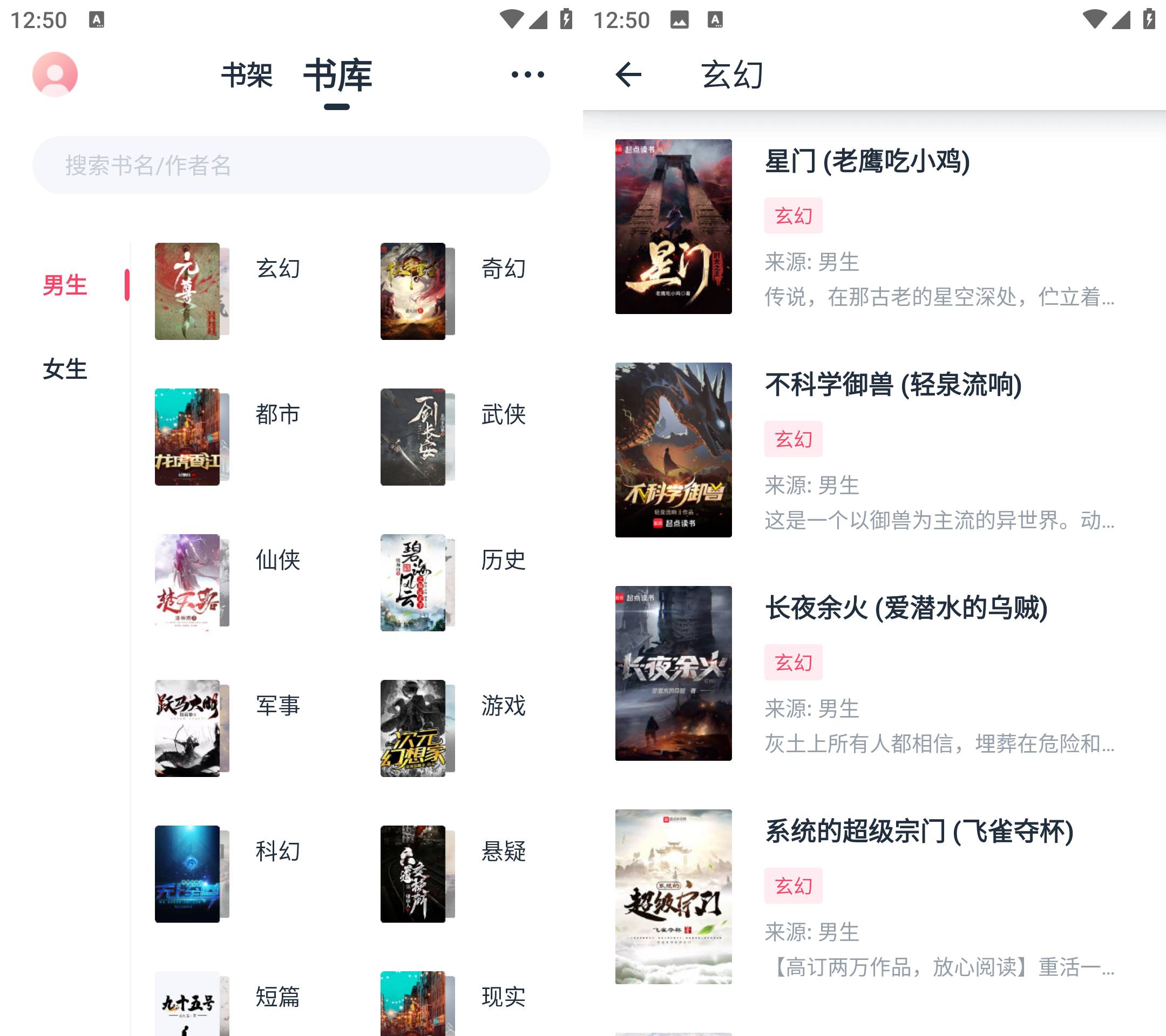
Task: Open the 科幻 genre
Action: (x=228, y=874)
